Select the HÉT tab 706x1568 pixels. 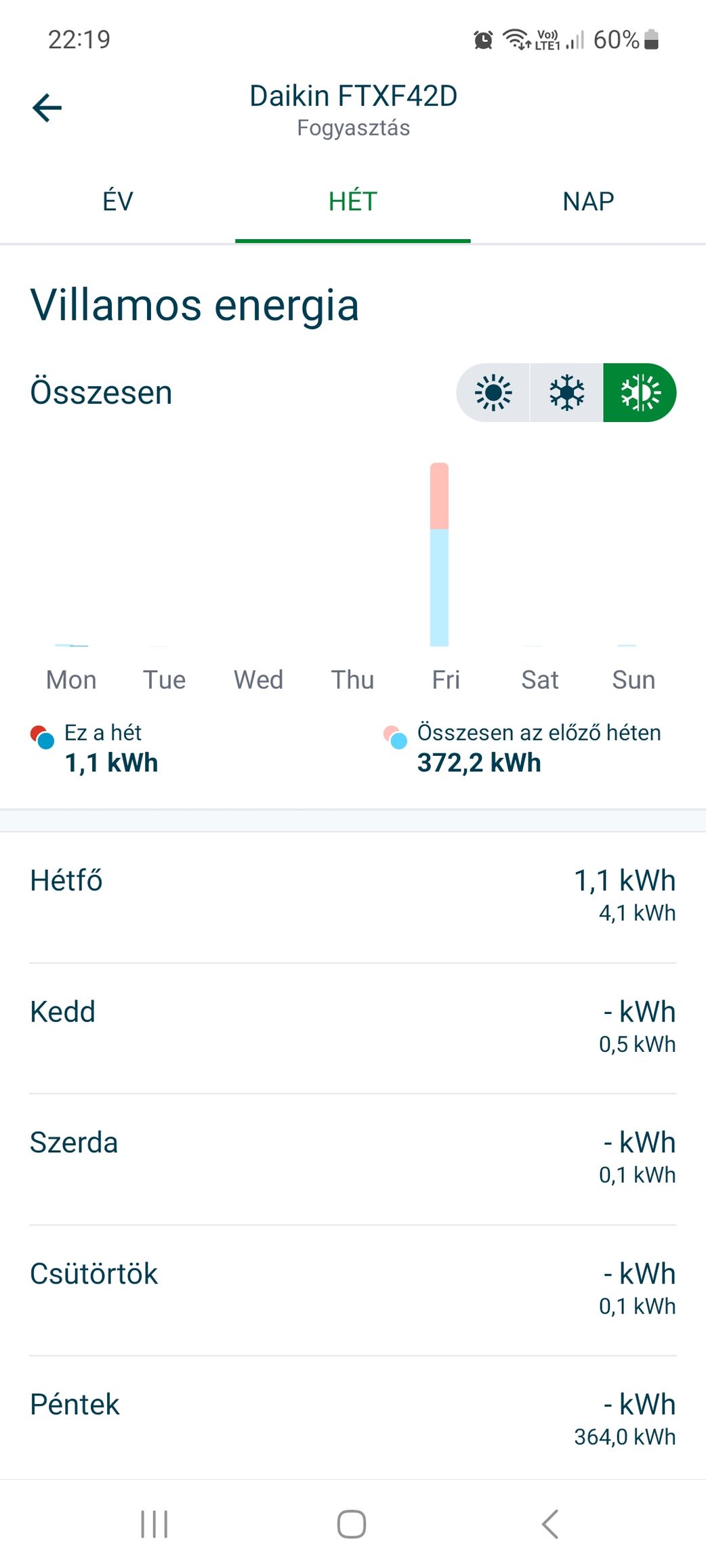[x=352, y=201]
